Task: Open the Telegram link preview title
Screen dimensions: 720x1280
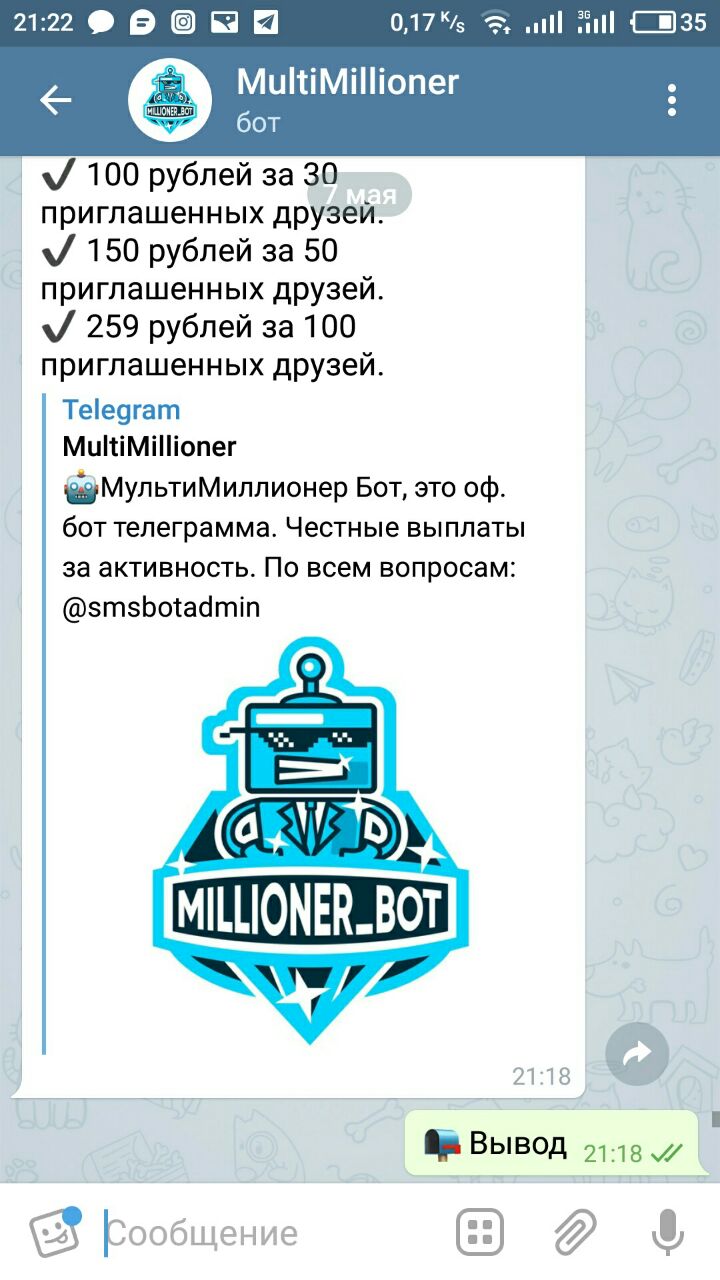Action: [121, 410]
